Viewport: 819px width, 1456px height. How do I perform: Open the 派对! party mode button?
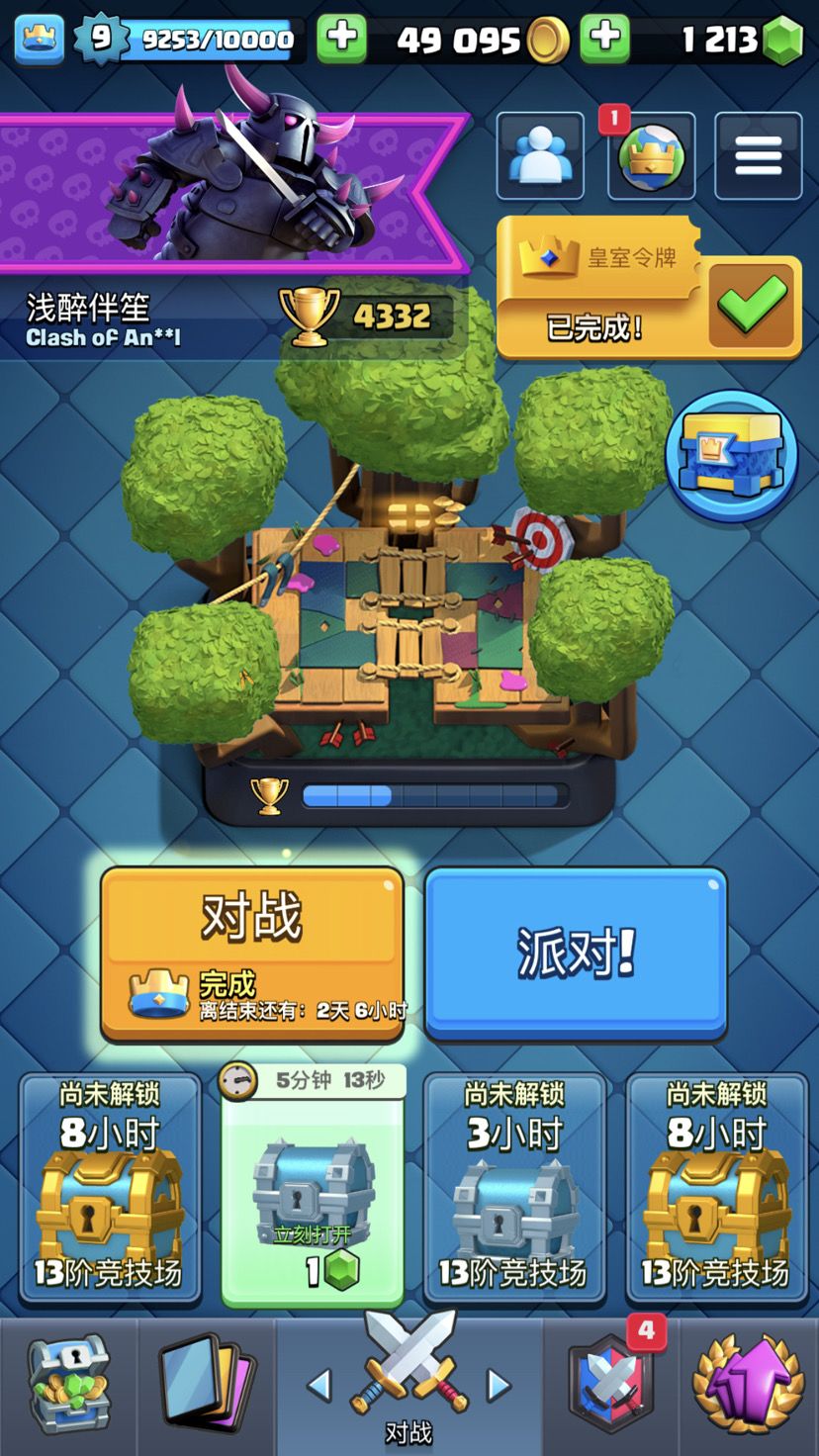click(x=574, y=952)
